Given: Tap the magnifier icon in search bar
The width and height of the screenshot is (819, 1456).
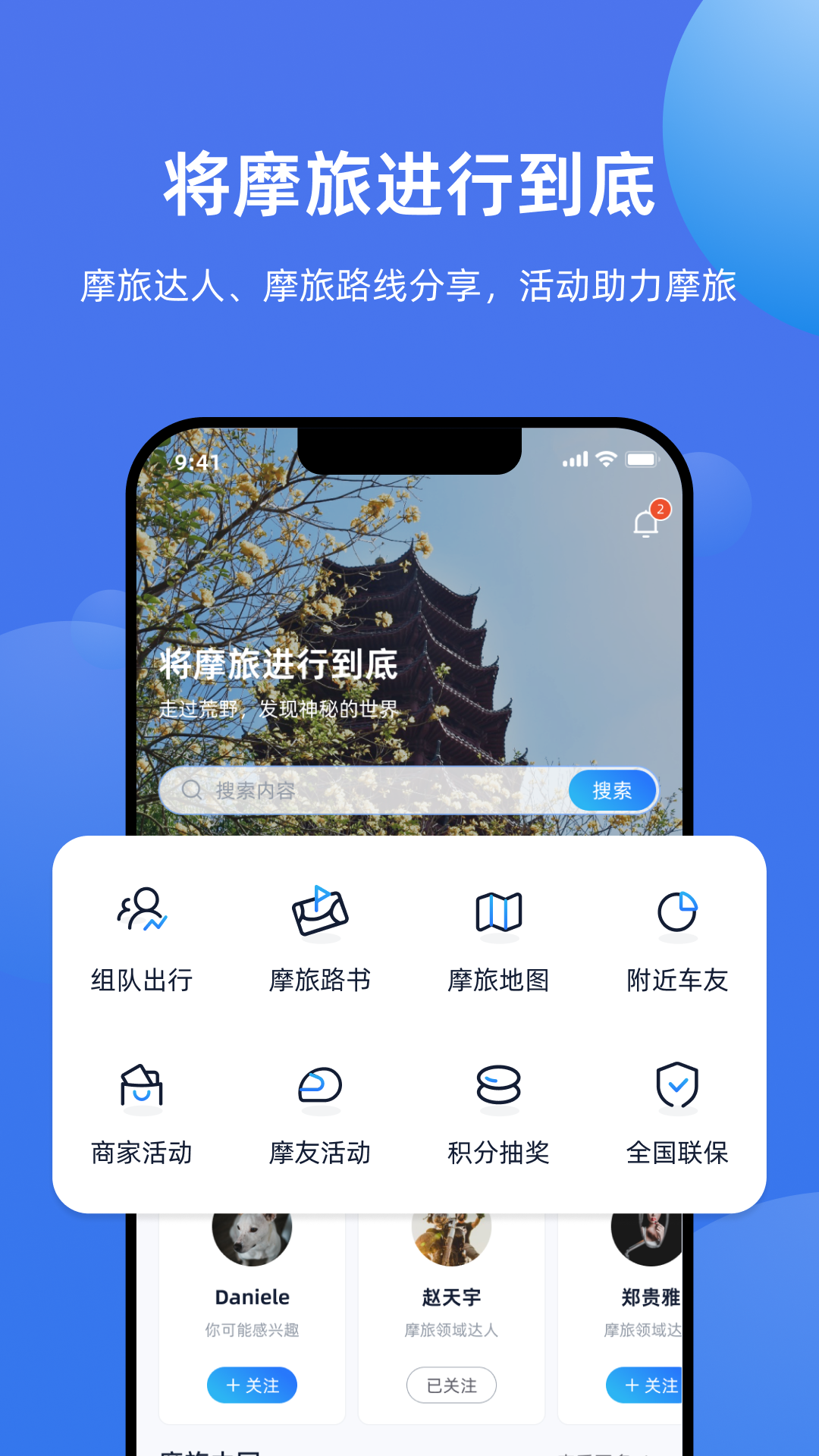Looking at the screenshot, I should 192,790.
